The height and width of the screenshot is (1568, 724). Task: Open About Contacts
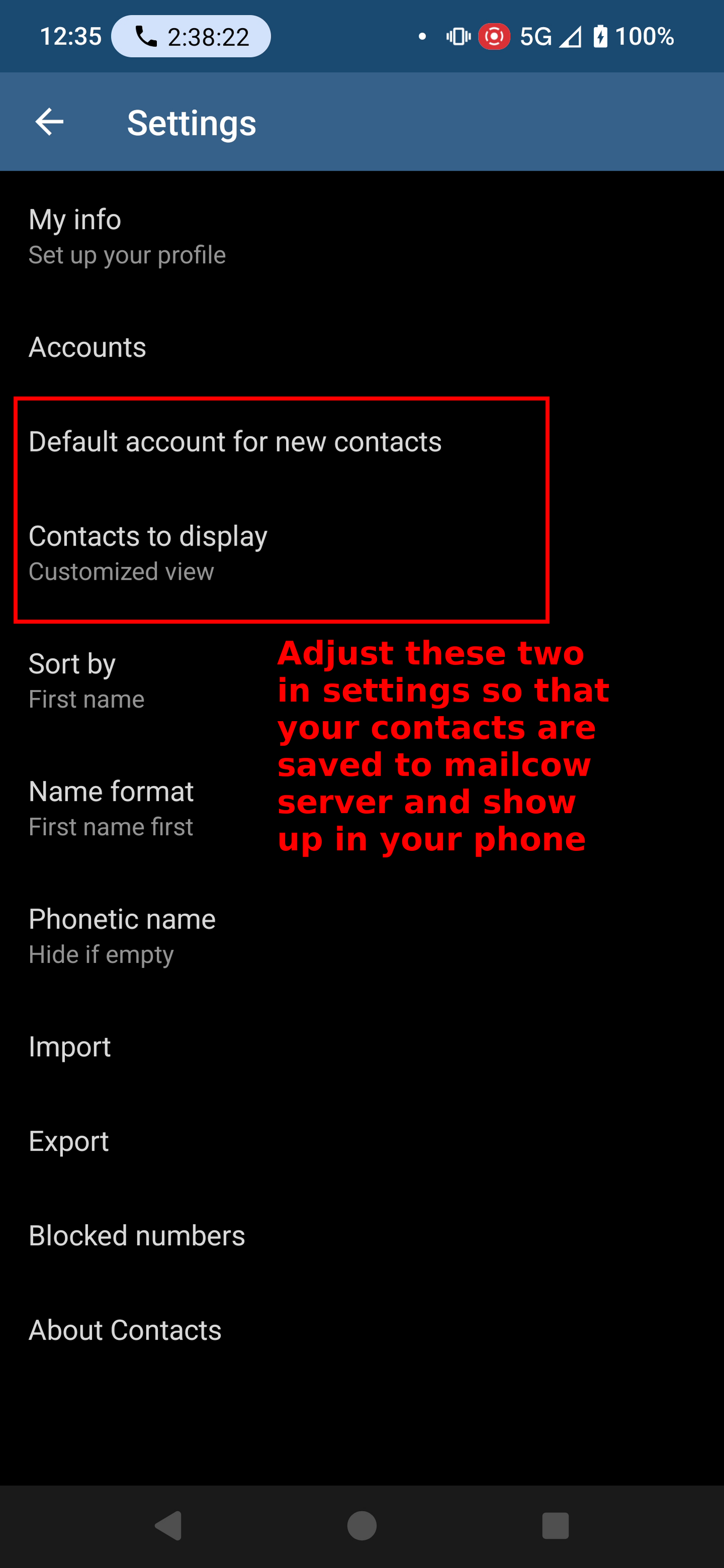pos(362,1330)
